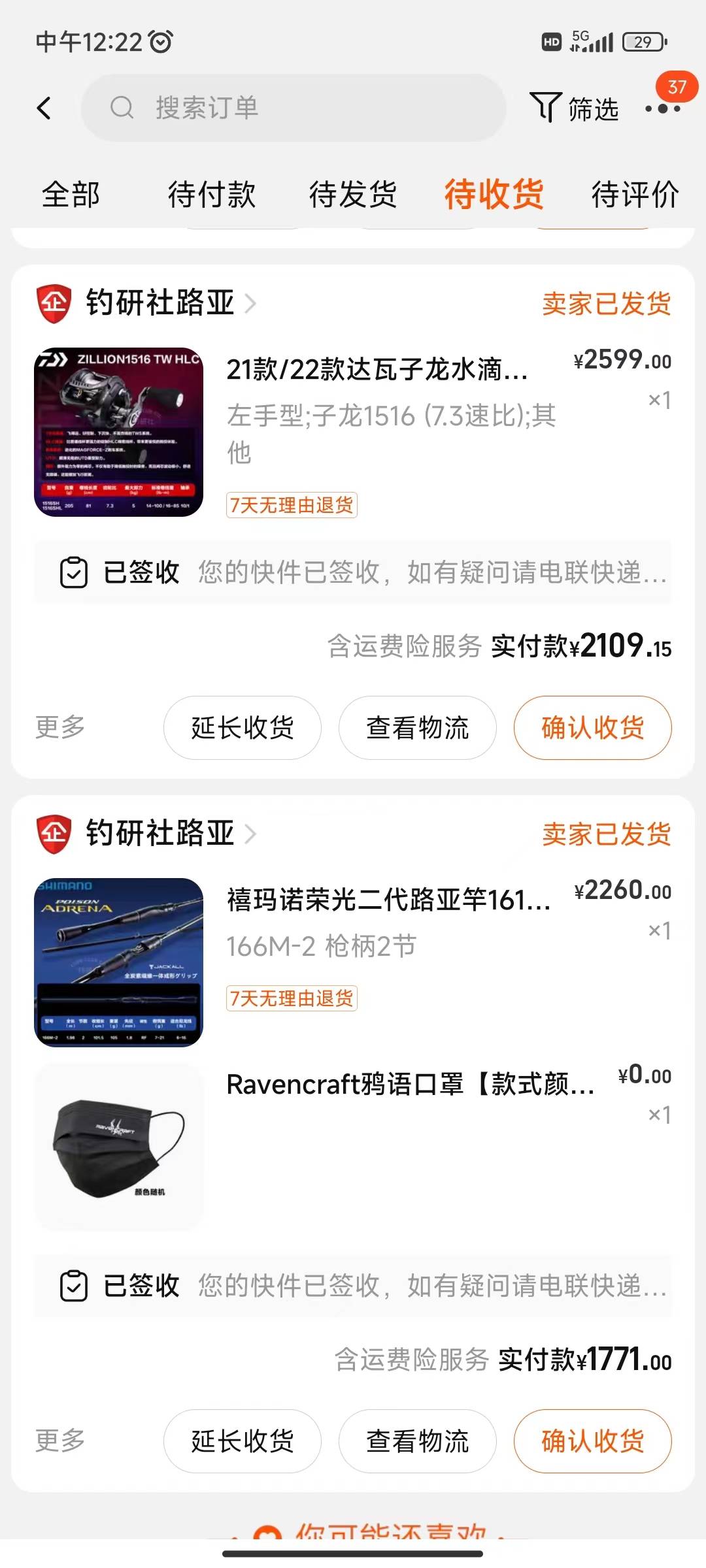Image resolution: width=706 pixels, height=1568 pixels.
Task: Switch to the 待评价 tab
Action: pyautogui.click(x=635, y=195)
